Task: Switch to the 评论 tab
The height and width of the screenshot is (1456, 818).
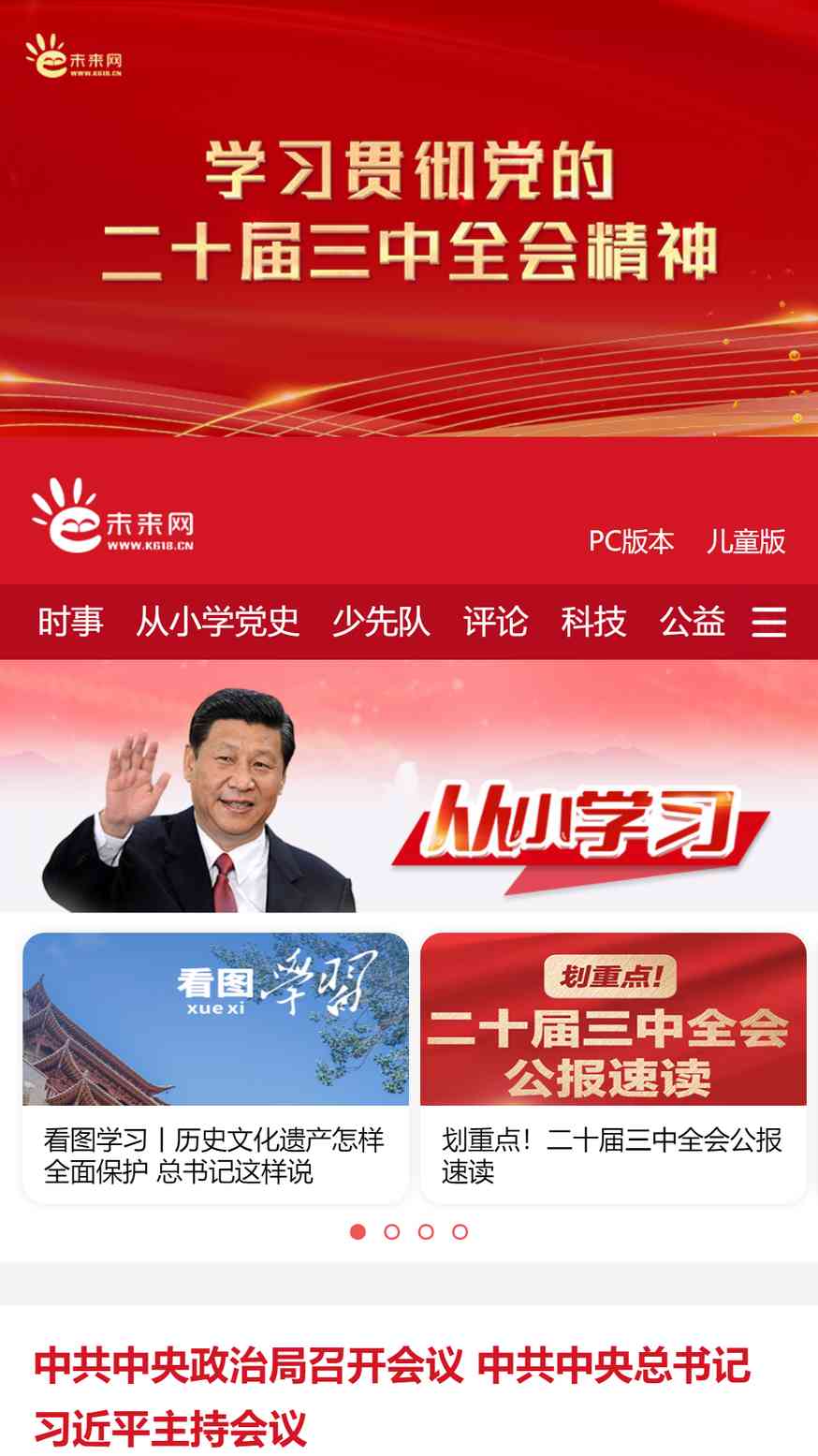Action: [x=495, y=622]
